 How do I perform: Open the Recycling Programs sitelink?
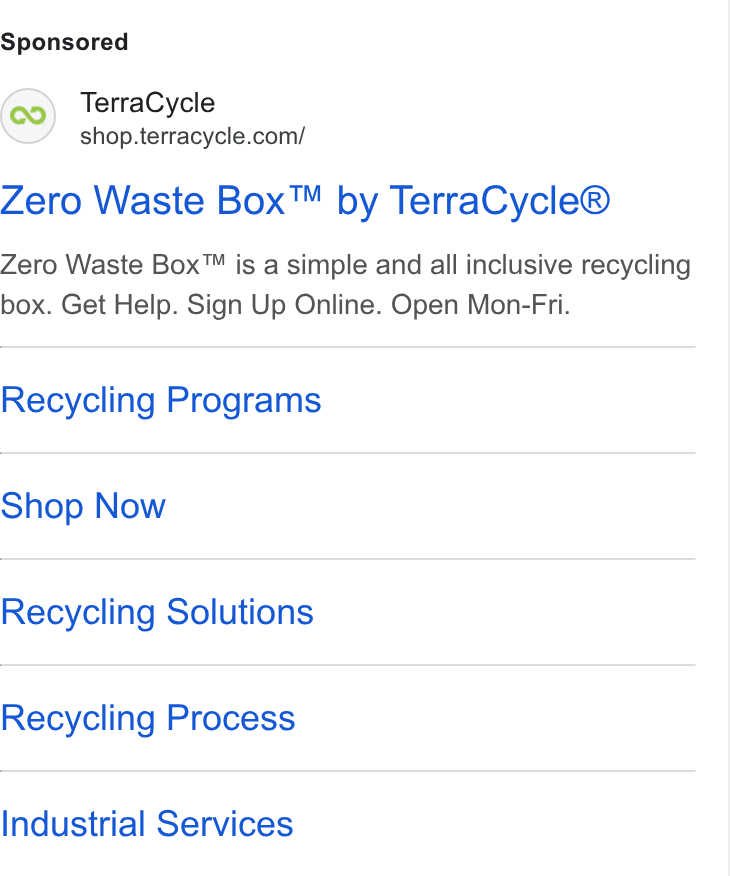[161, 401]
